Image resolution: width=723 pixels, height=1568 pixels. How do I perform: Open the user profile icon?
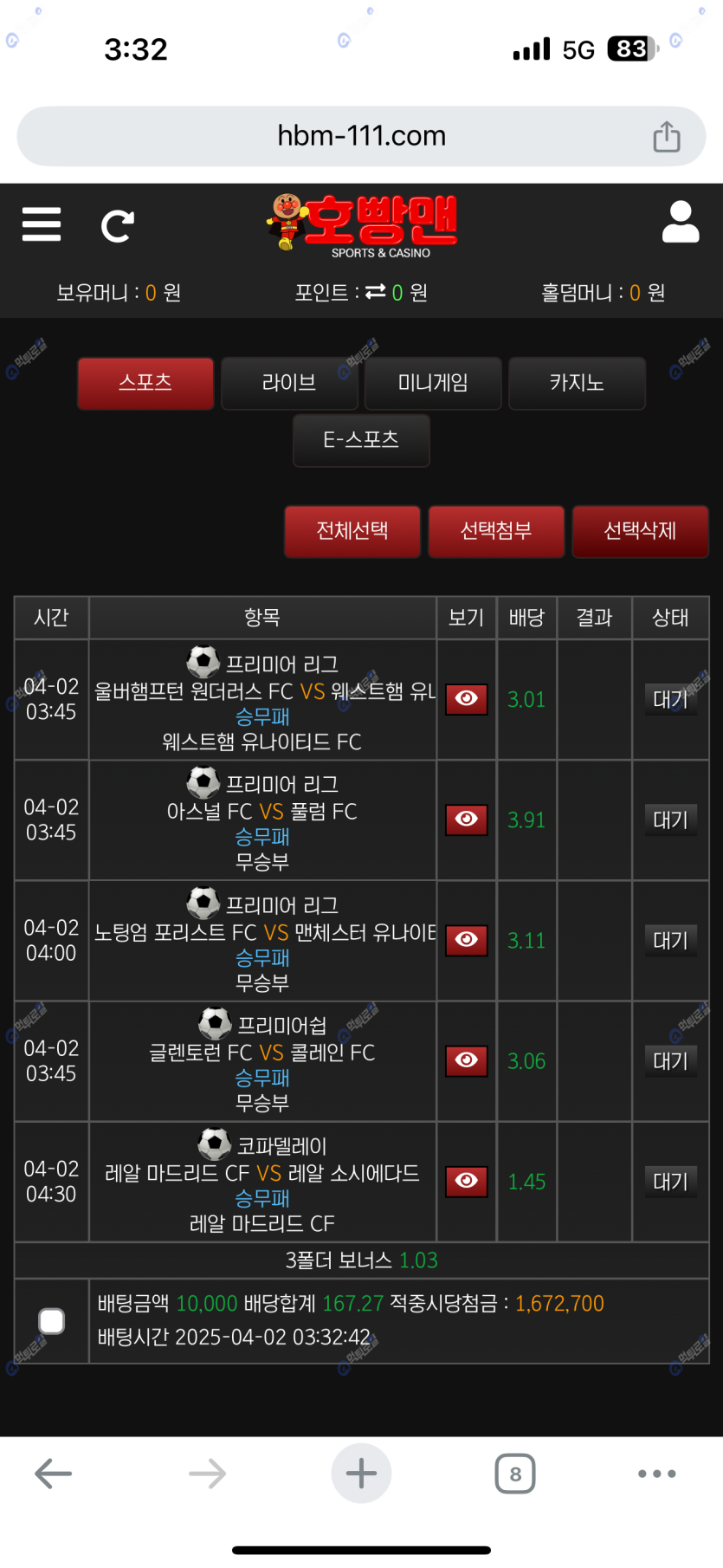681,222
